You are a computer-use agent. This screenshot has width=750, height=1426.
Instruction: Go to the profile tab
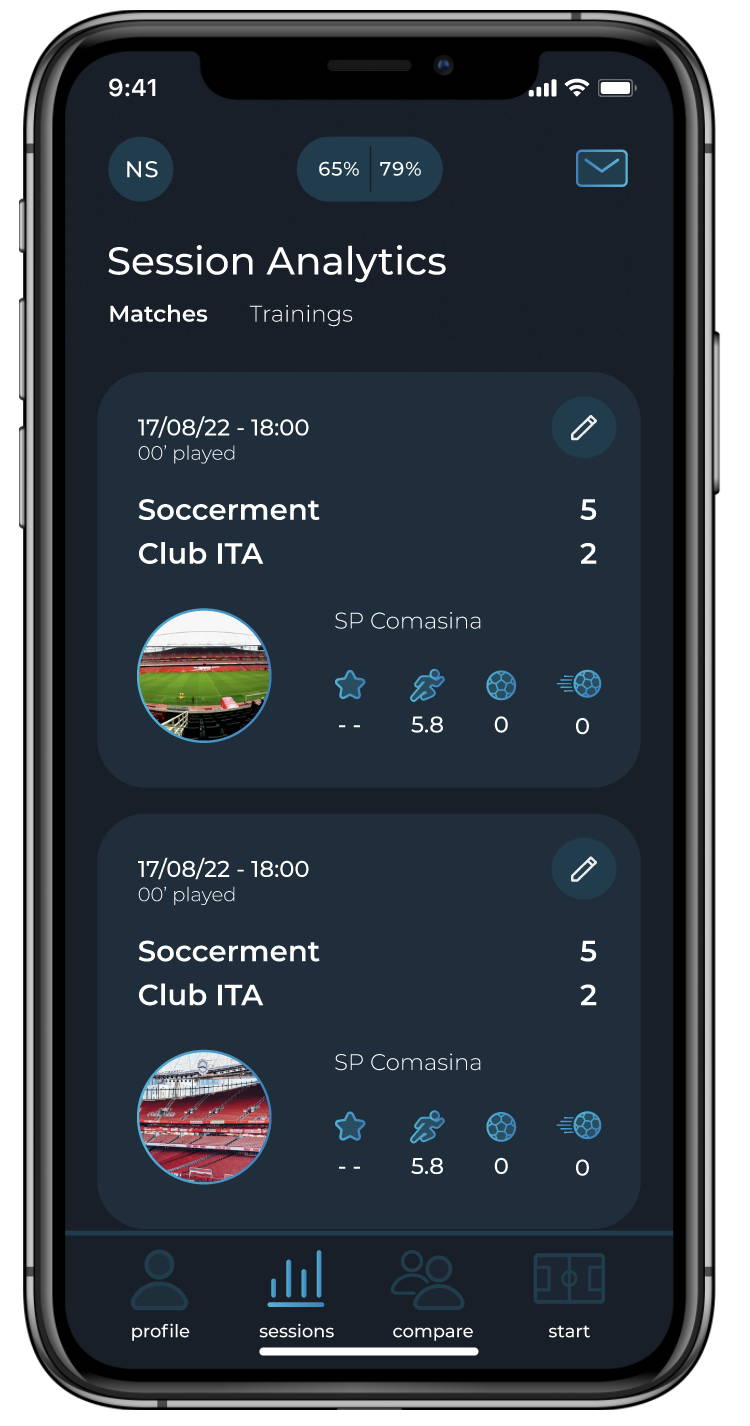160,1295
